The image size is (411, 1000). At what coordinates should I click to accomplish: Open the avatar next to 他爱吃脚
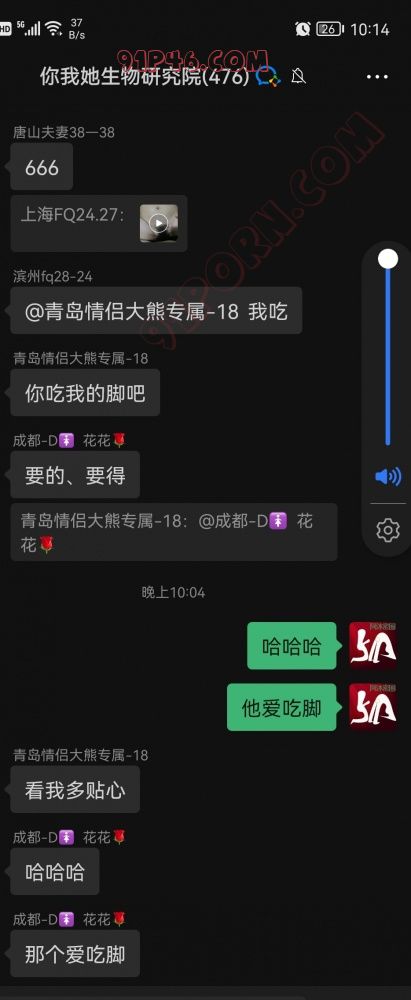click(x=373, y=707)
